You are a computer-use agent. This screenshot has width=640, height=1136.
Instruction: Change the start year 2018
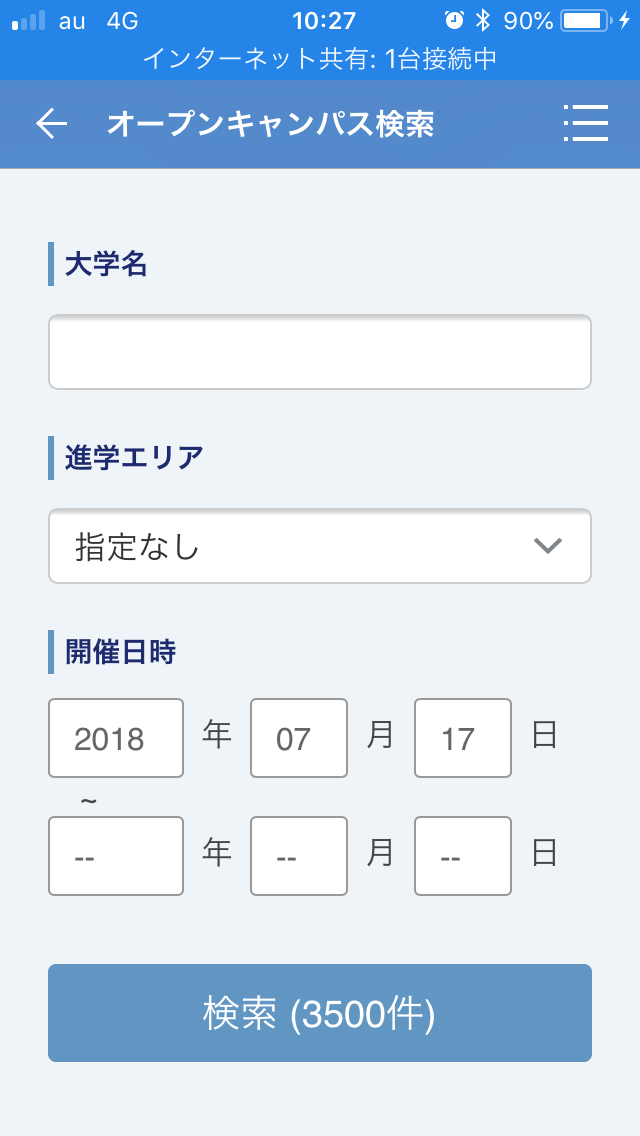(116, 738)
